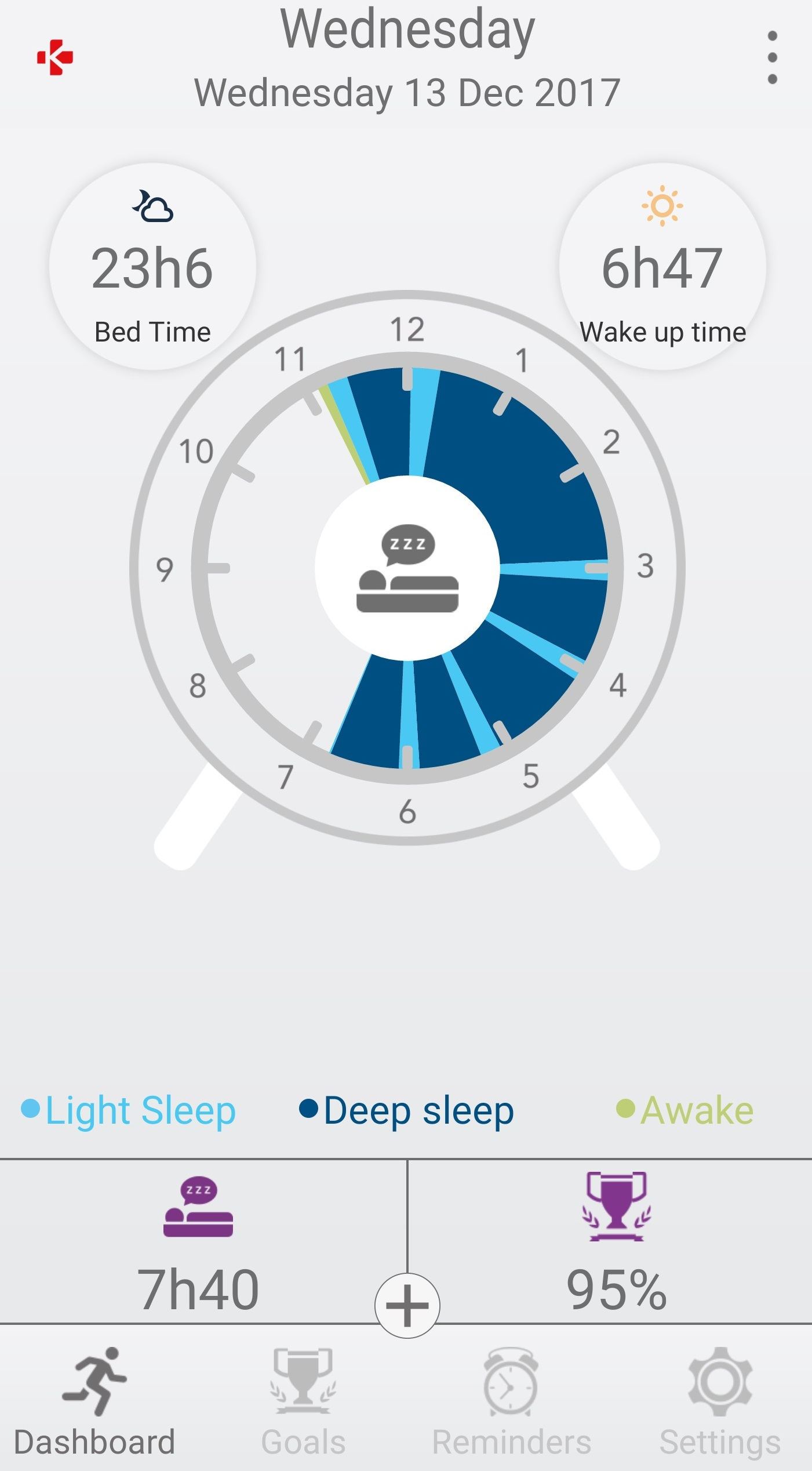Go to the Reminders tab
Viewport: 812px width, 1471px height.
pyautogui.click(x=511, y=1402)
